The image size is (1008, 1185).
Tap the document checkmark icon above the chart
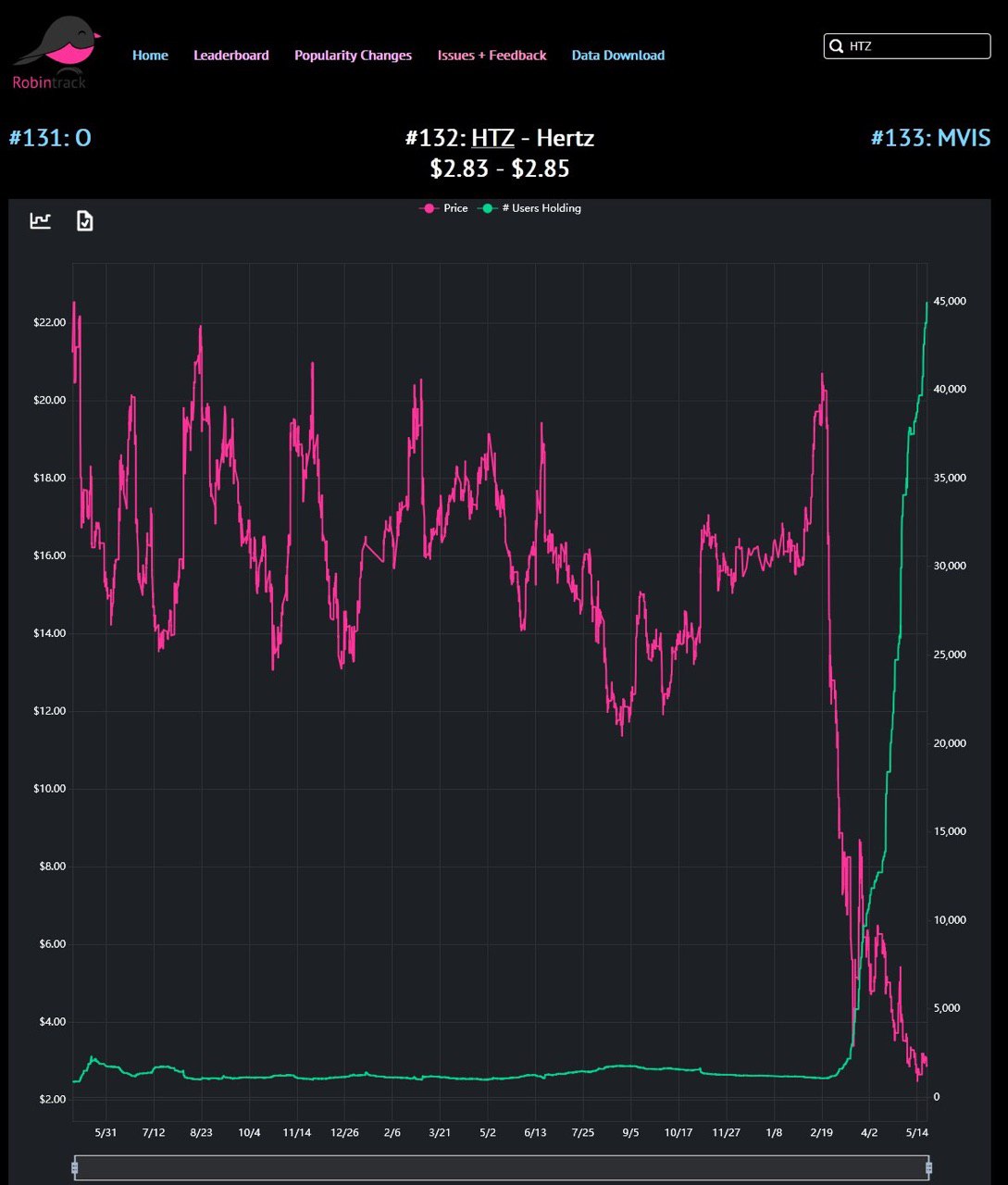(84, 220)
